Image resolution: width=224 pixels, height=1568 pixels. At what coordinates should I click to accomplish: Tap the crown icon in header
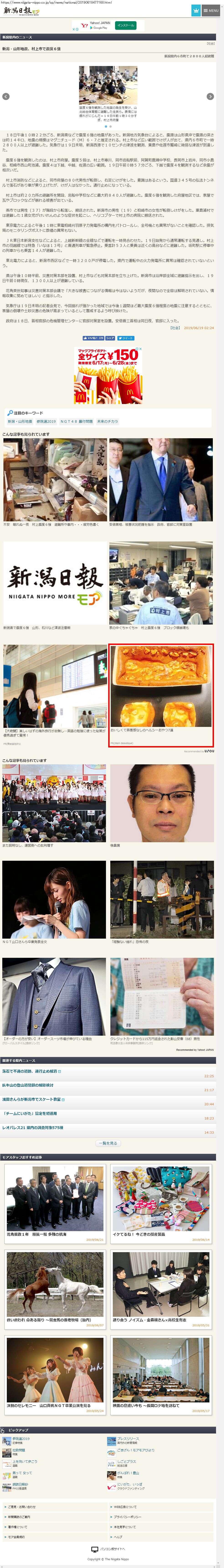click(x=196, y=10)
